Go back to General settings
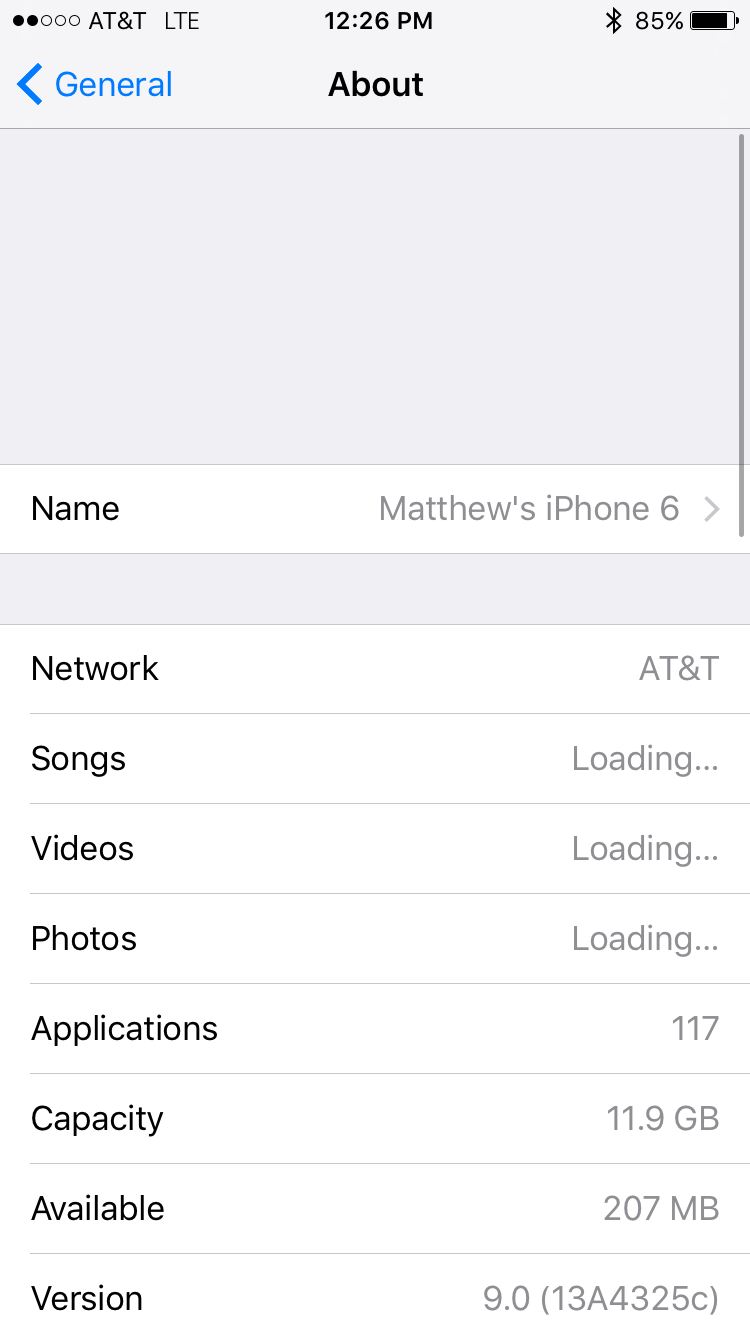 [95, 85]
